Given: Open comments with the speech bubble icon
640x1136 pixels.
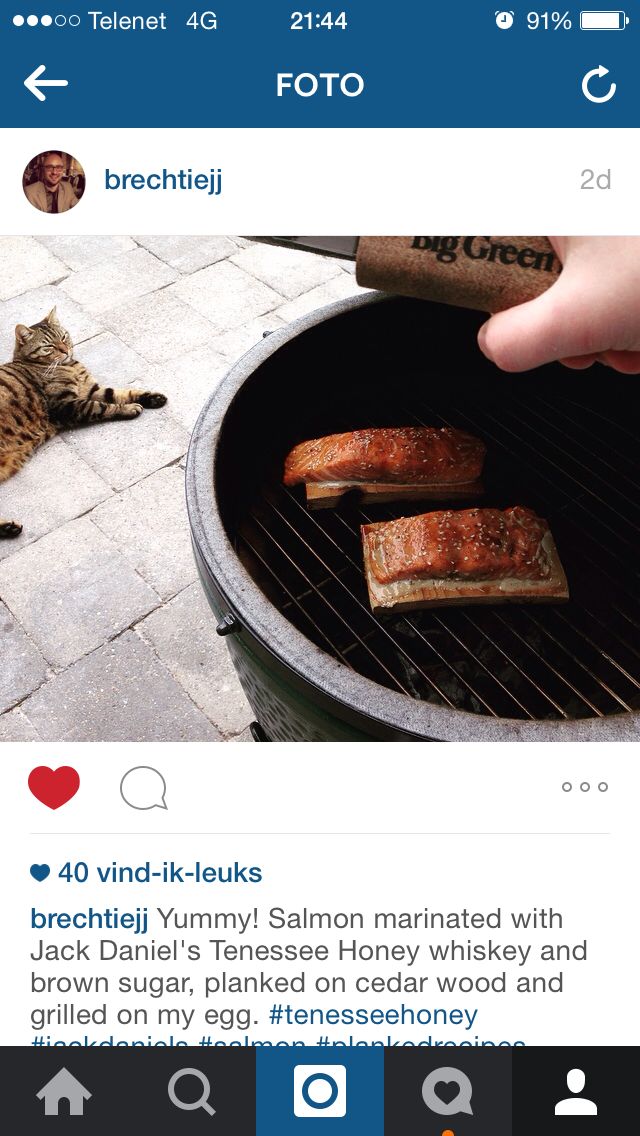Looking at the screenshot, I should pos(143,789).
